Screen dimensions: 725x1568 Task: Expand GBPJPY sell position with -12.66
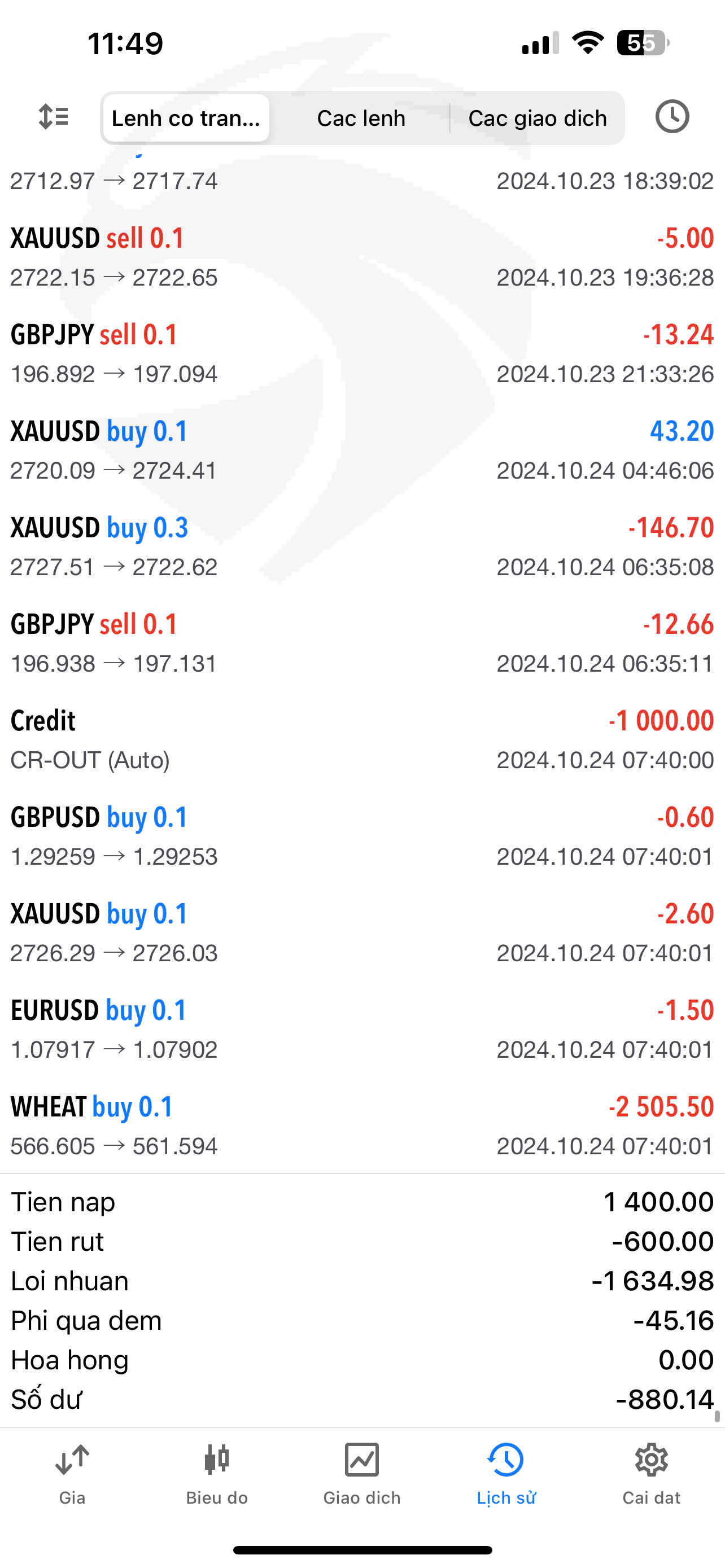point(362,643)
